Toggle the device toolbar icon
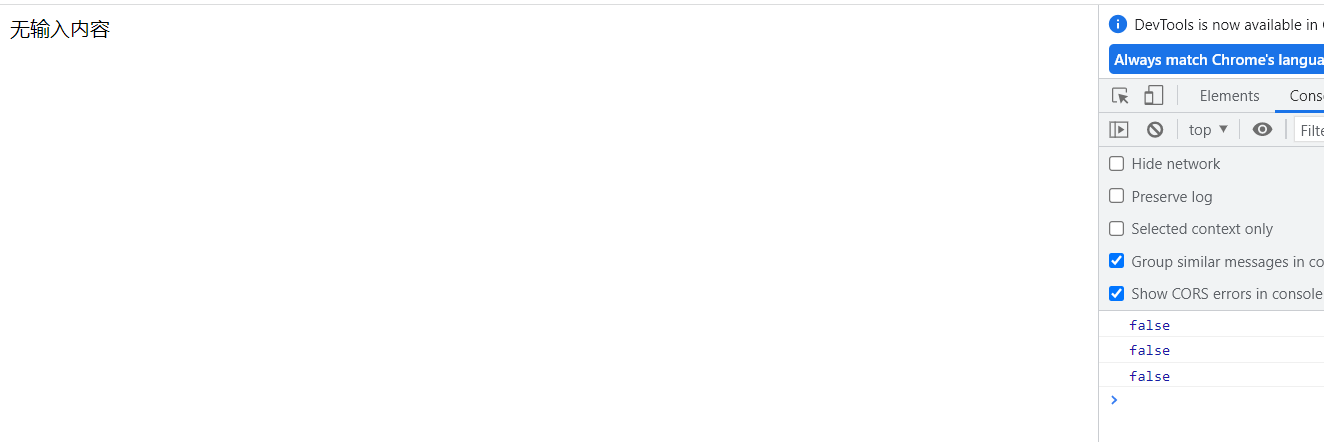 point(1153,96)
